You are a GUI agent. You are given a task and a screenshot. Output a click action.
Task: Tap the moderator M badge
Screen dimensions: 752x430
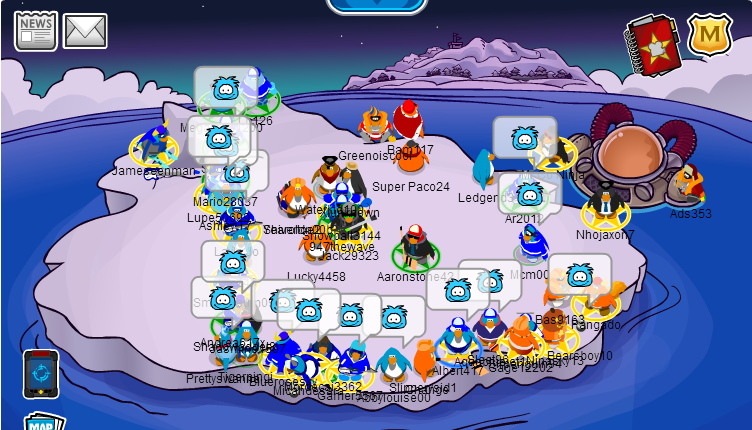coord(711,36)
